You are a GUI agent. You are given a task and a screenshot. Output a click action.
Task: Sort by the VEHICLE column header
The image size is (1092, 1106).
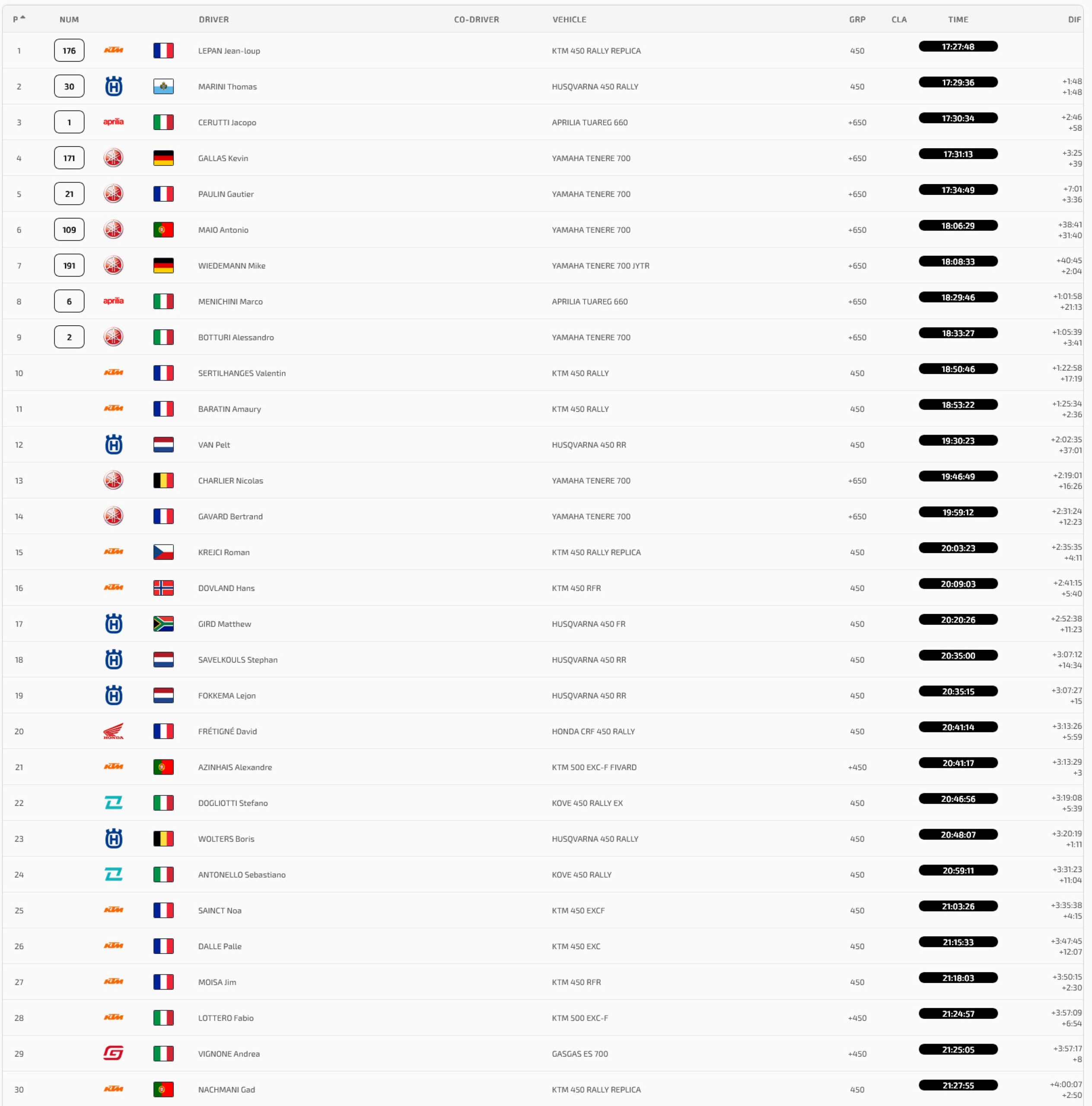point(569,19)
